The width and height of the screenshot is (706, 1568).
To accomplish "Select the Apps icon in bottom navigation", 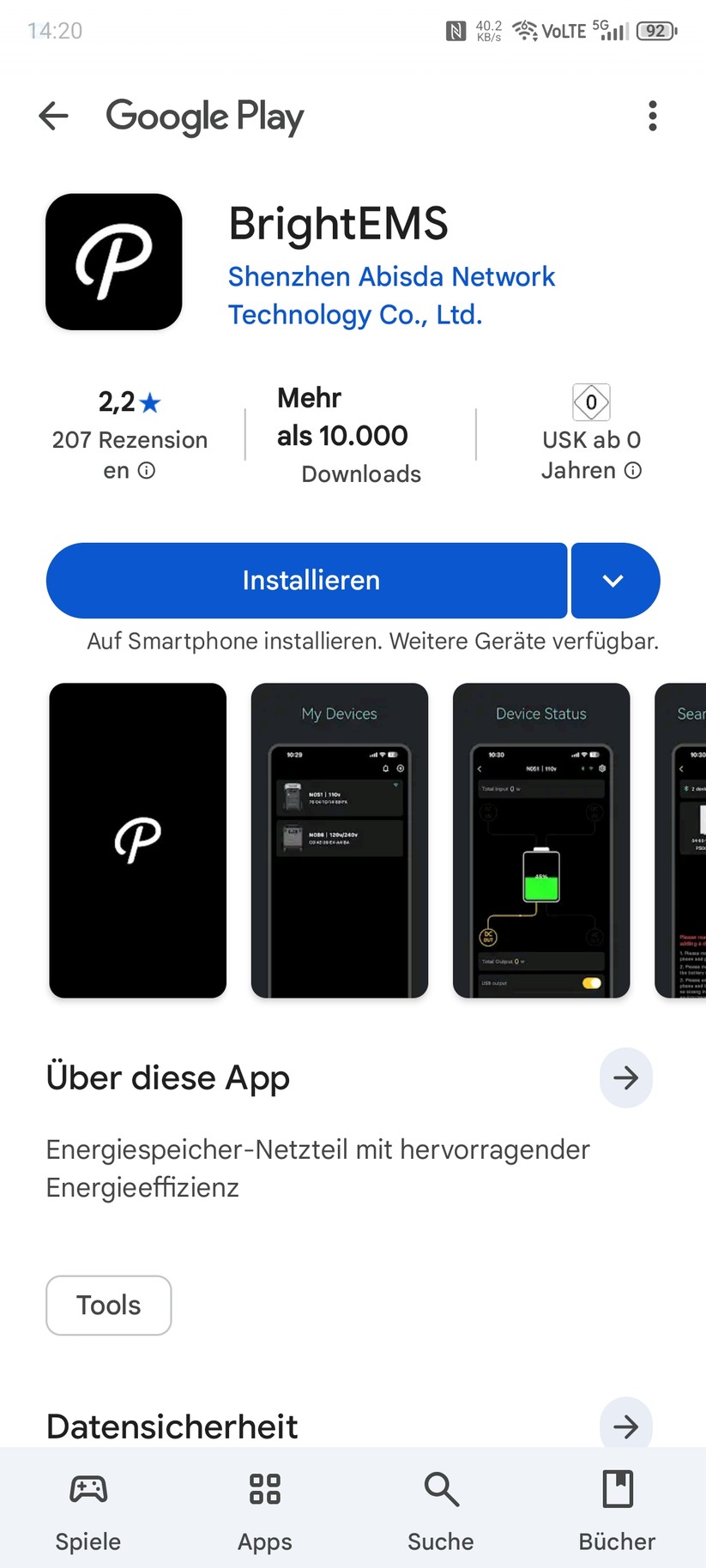I will point(264,1490).
